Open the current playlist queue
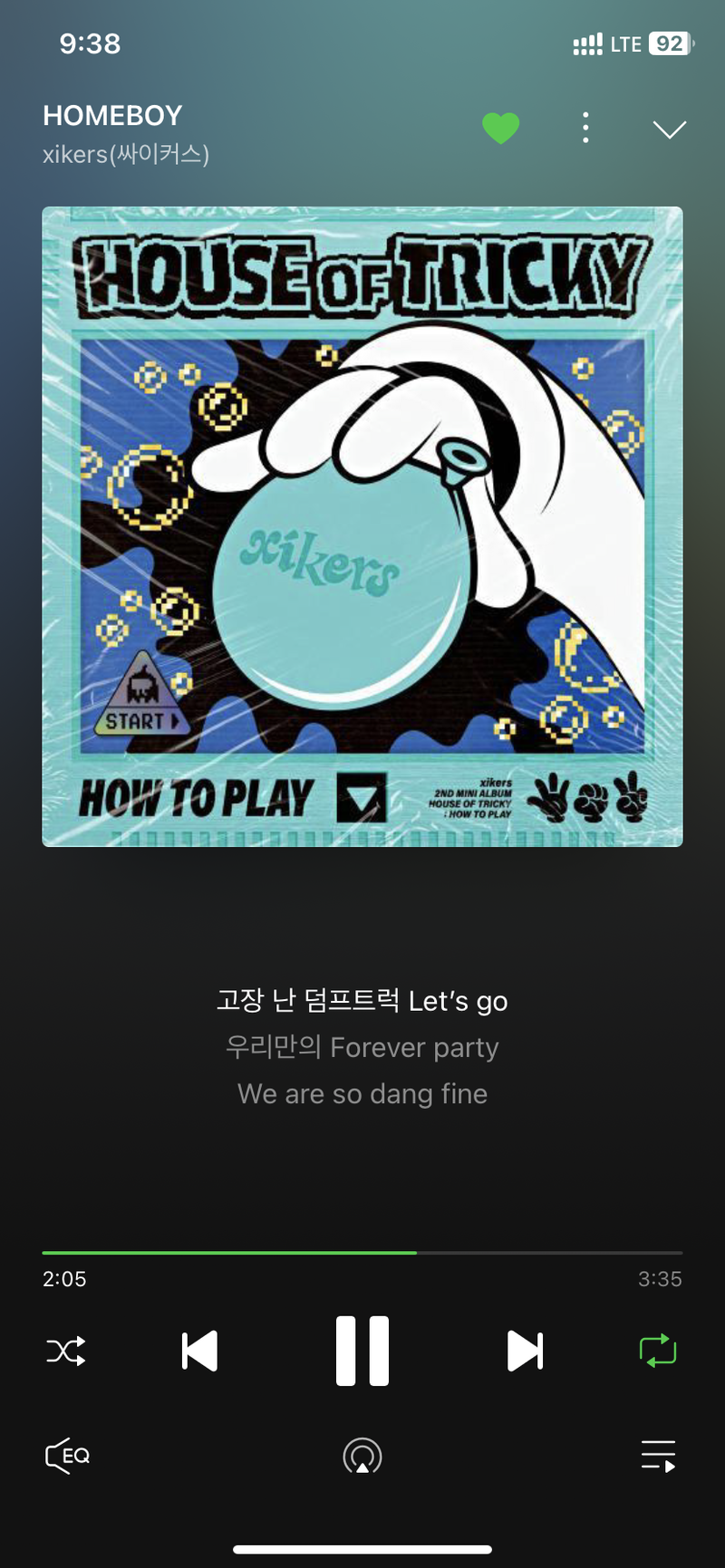Image resolution: width=725 pixels, height=1568 pixels. tap(658, 1456)
